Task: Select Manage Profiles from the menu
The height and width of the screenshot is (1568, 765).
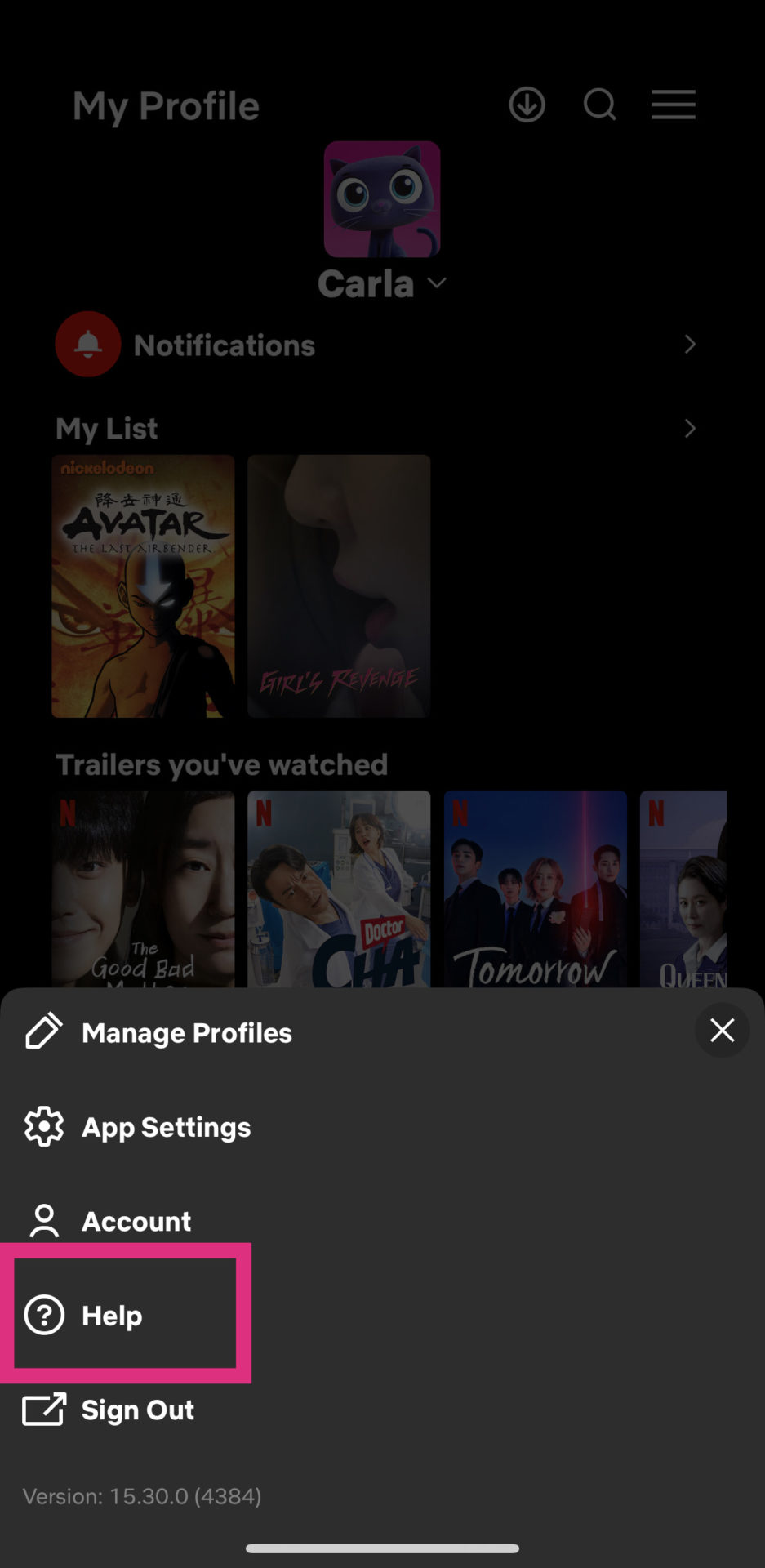Action: (186, 1031)
